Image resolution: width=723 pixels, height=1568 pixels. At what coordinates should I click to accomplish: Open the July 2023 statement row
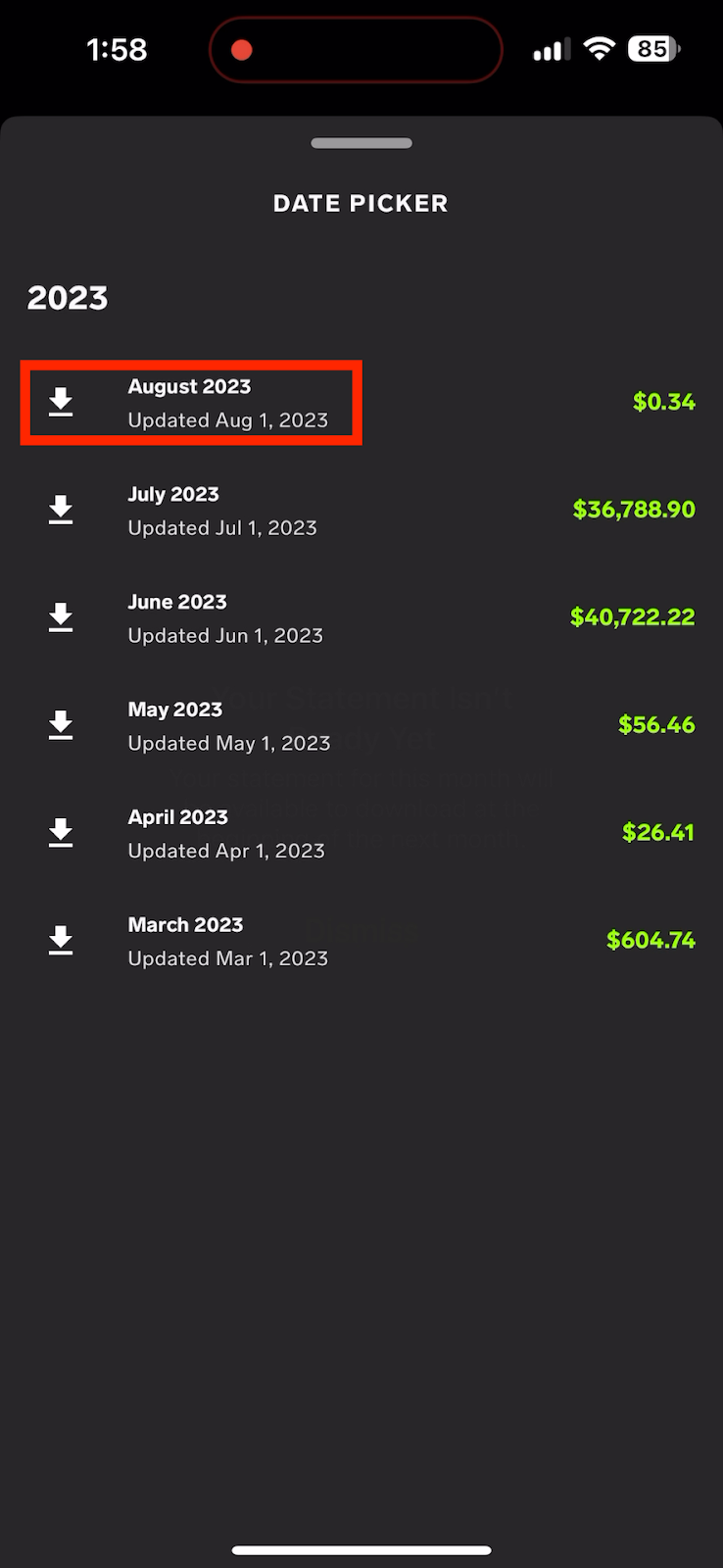click(x=361, y=511)
